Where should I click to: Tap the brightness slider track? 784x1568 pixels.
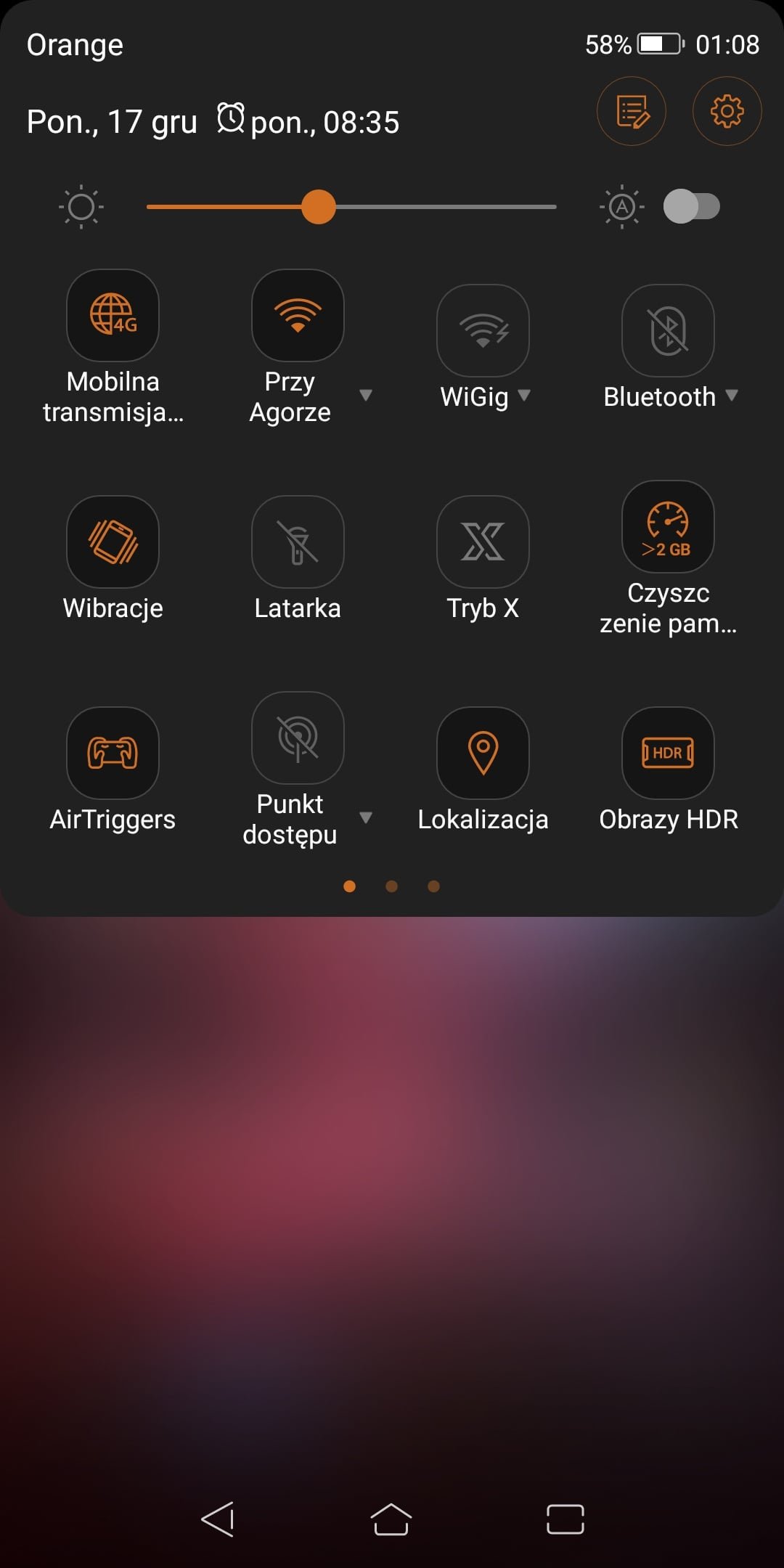[351, 207]
